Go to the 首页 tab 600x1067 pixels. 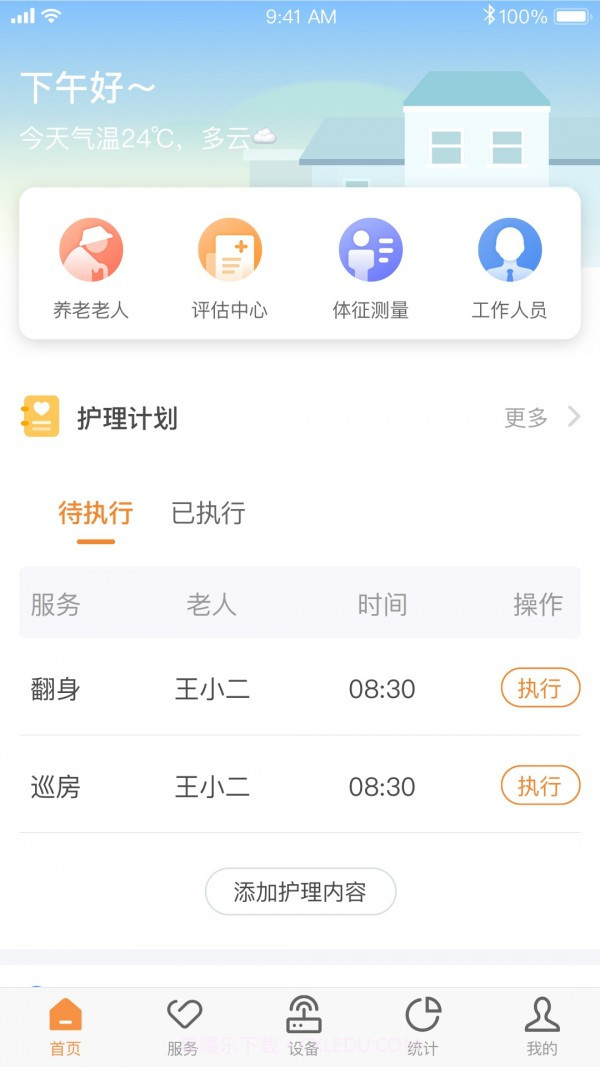(66, 1027)
